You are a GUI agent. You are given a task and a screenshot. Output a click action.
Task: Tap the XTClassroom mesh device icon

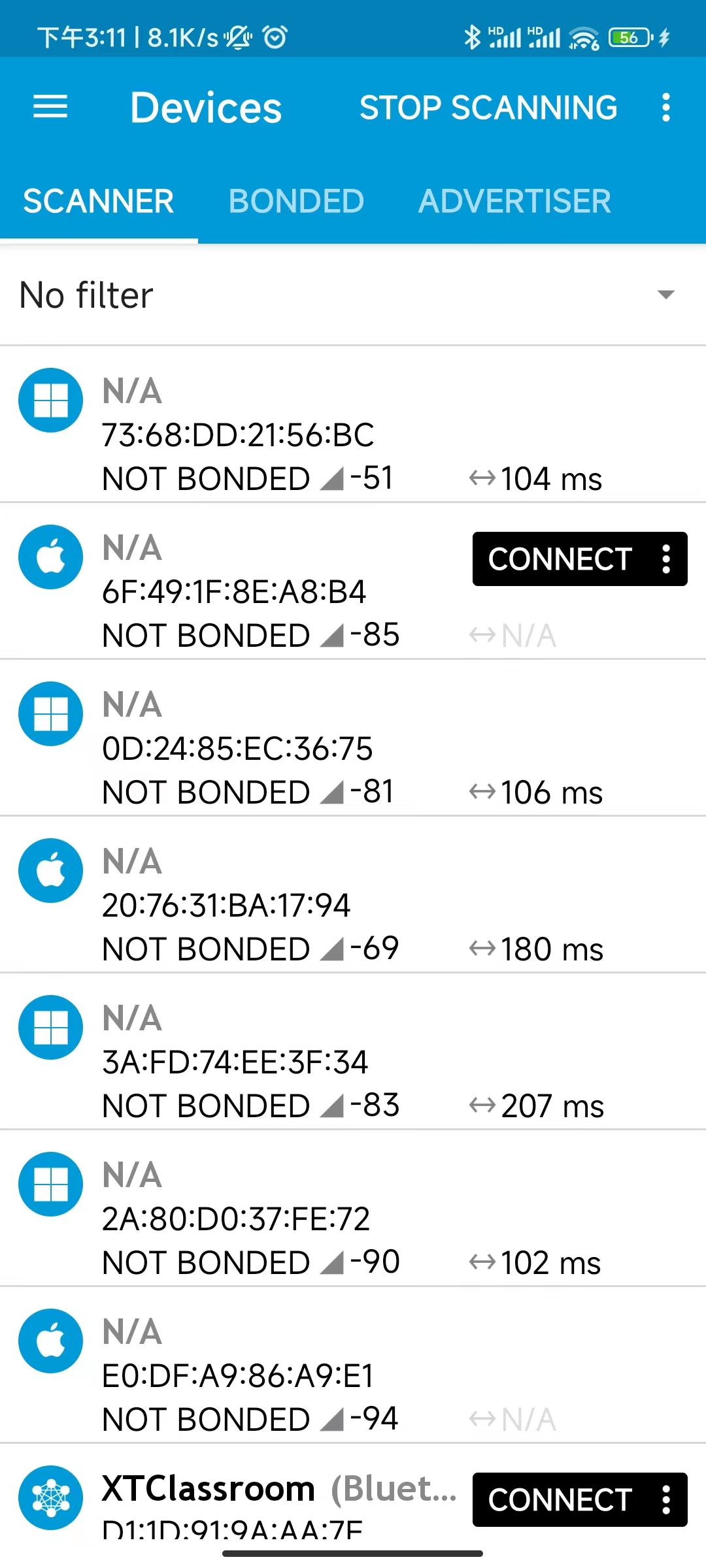[50, 1497]
